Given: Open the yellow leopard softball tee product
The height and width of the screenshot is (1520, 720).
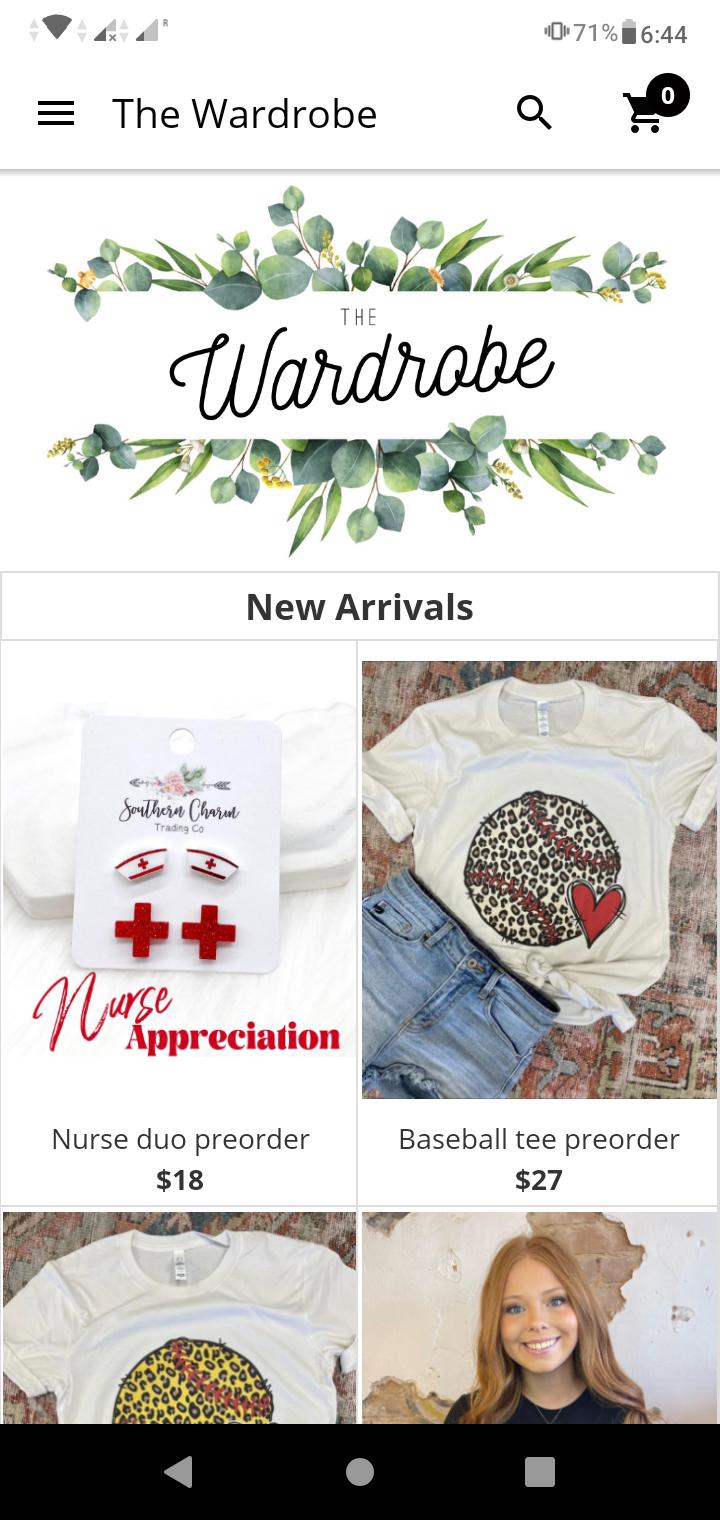Looking at the screenshot, I should point(180,1316).
